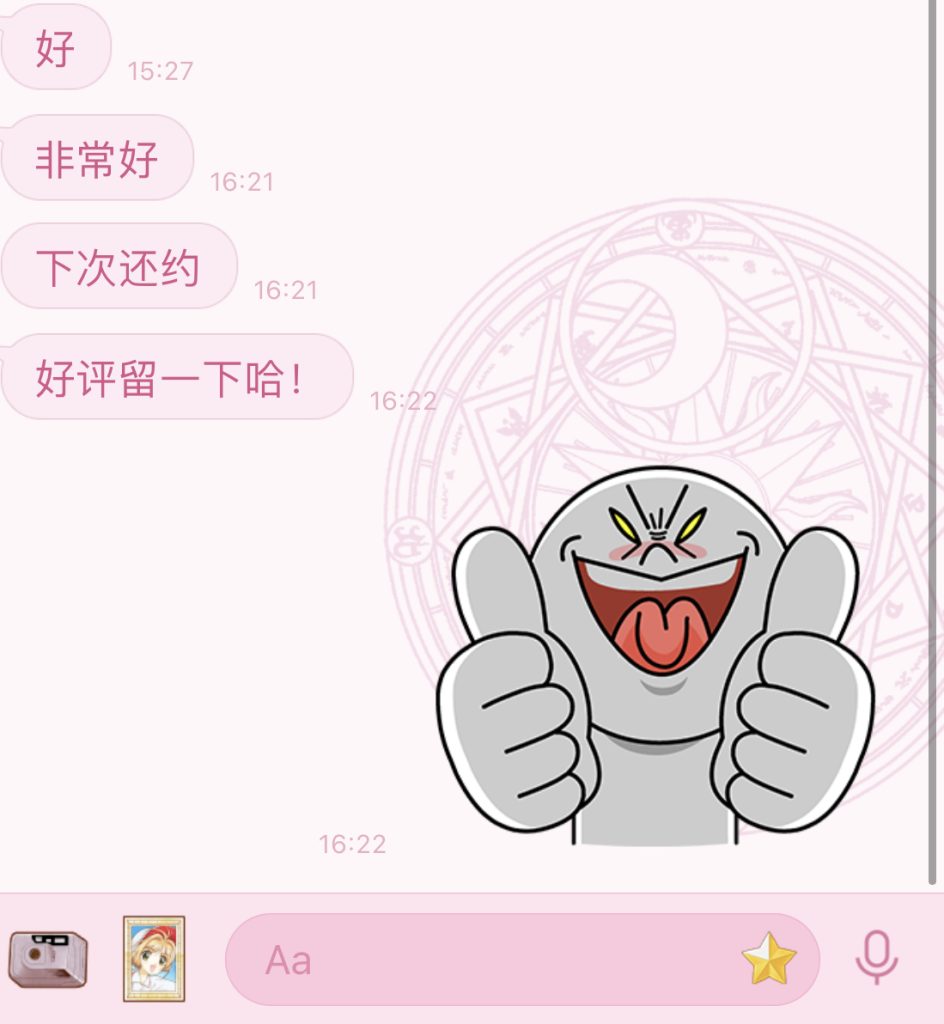Screen dimensions: 944x1024
Task: Open the photo gallery picker
Action: (154, 959)
